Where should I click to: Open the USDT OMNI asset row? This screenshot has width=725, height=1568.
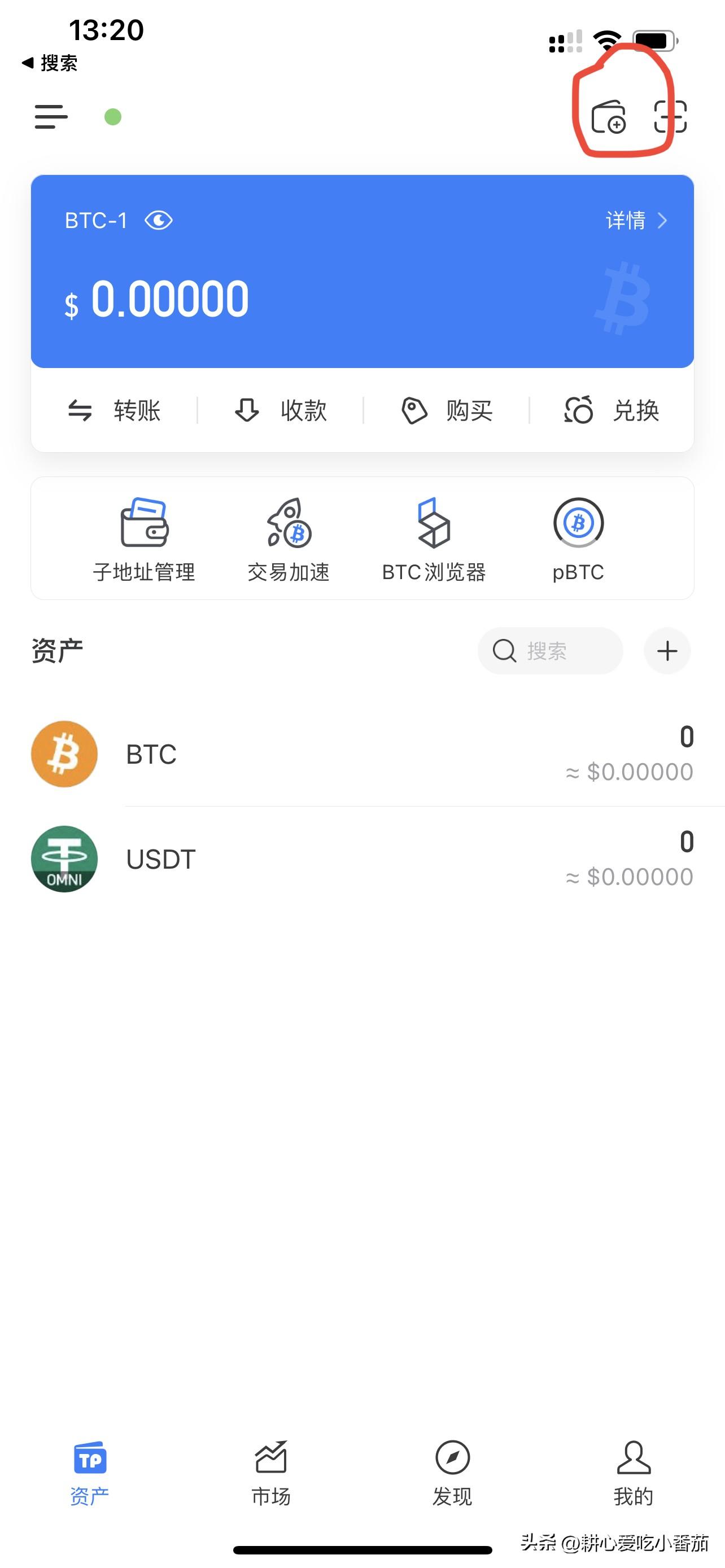[362, 859]
